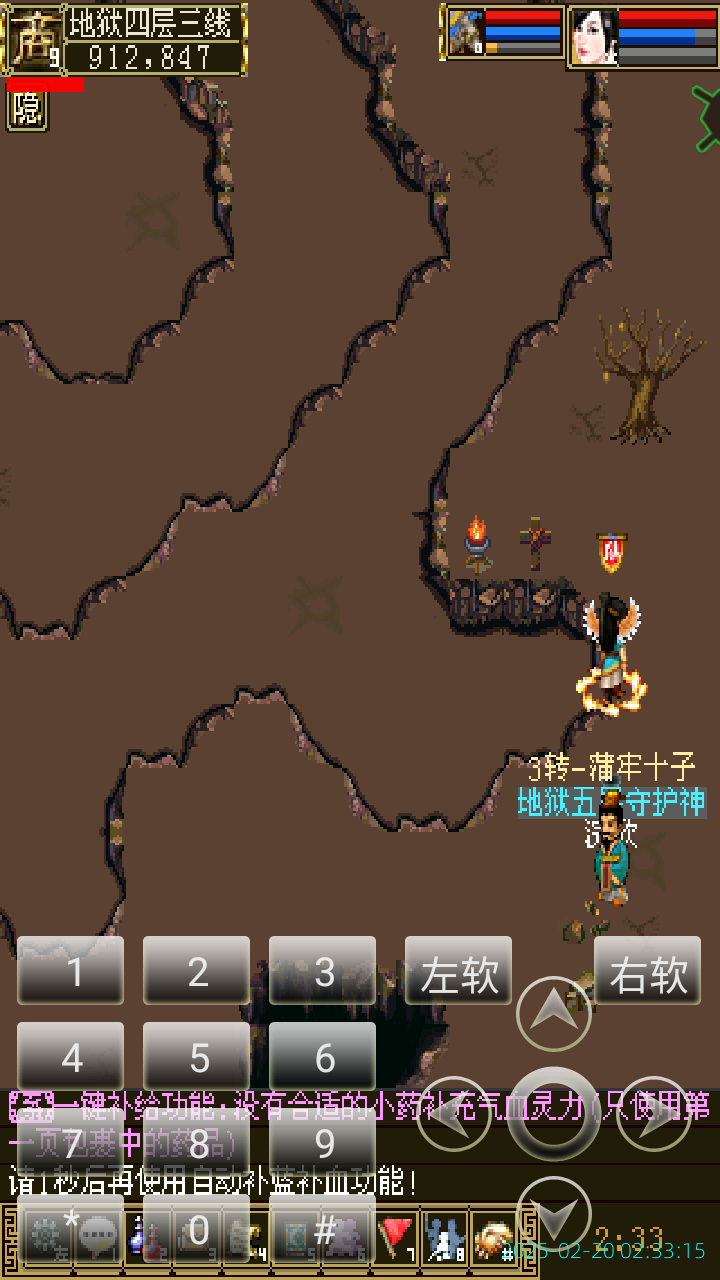Tap the 左软 left soft key

(x=458, y=970)
